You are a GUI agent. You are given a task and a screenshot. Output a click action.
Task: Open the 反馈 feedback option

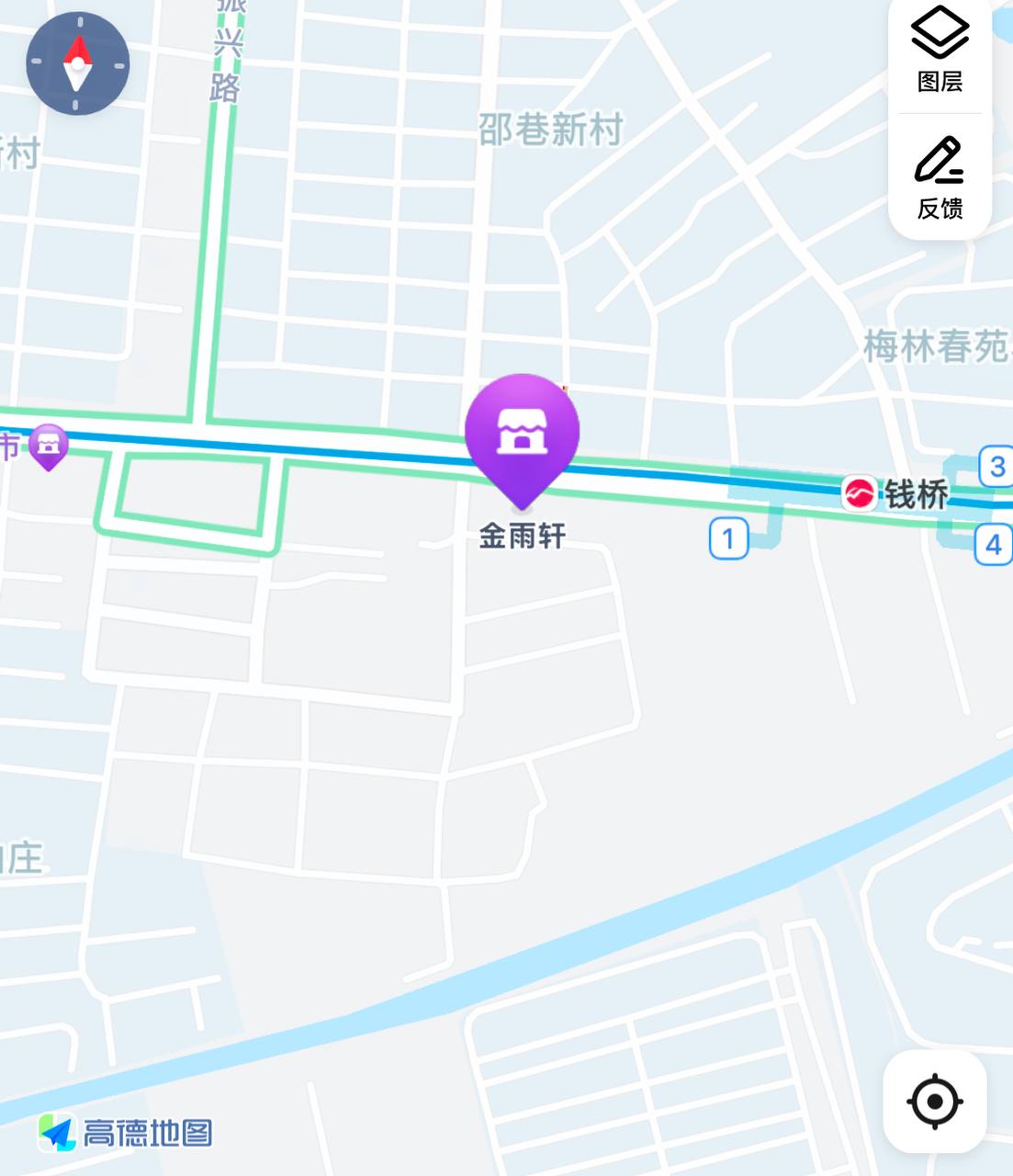[x=940, y=178]
